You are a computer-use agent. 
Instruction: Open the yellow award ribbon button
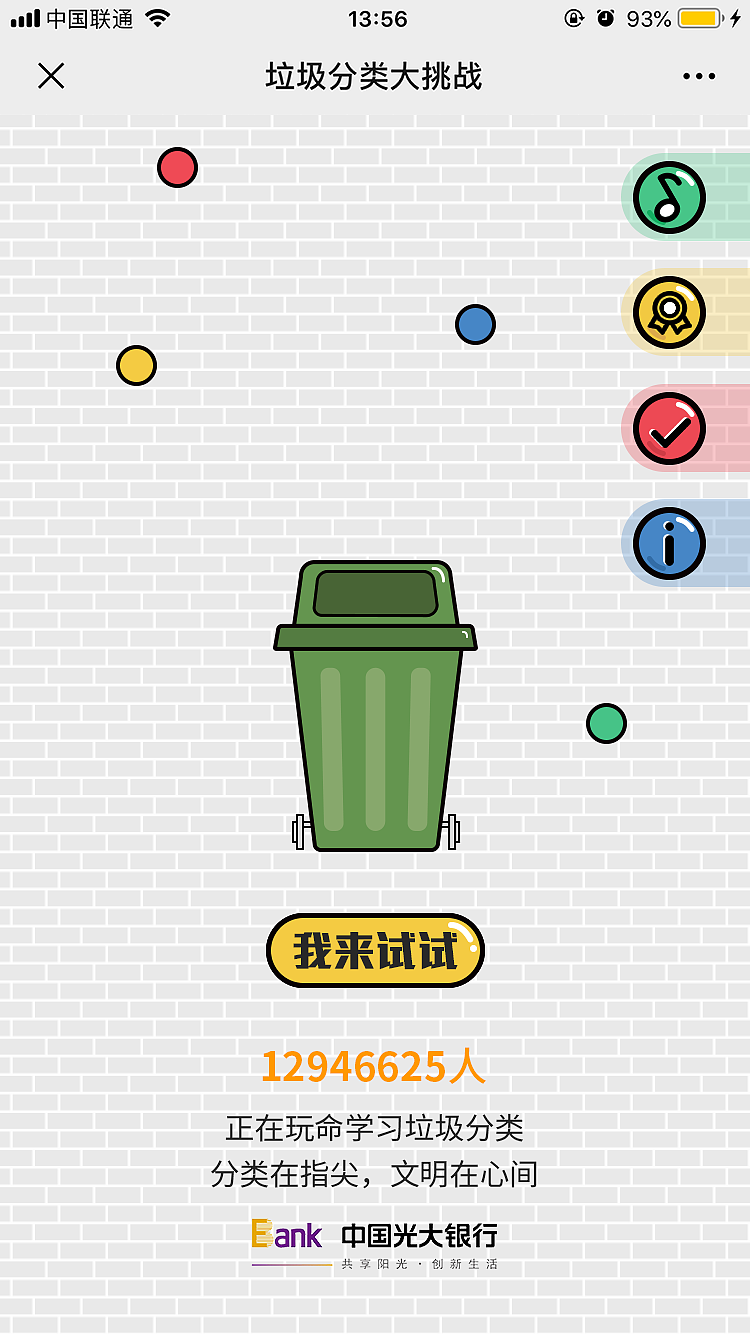click(x=669, y=313)
